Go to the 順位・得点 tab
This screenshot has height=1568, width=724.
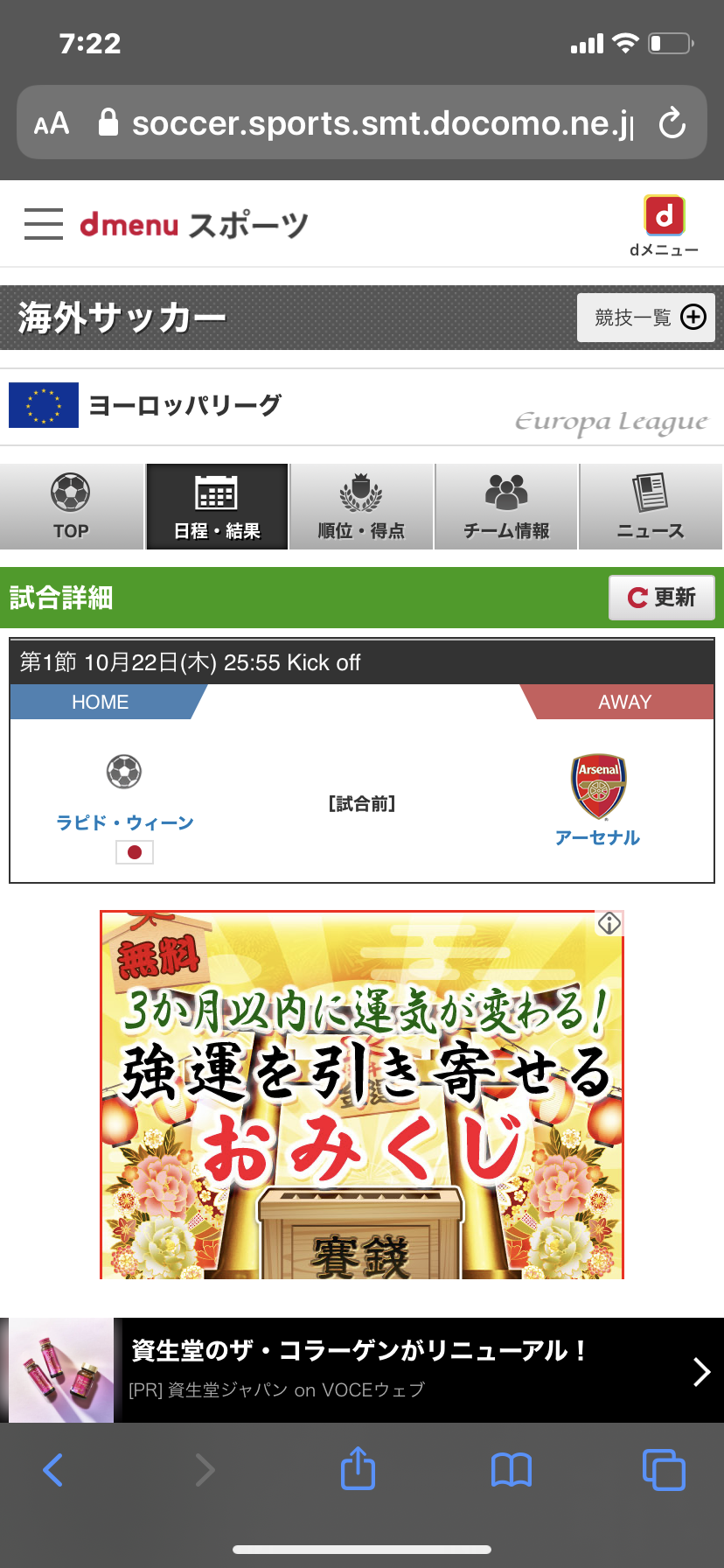point(361,507)
